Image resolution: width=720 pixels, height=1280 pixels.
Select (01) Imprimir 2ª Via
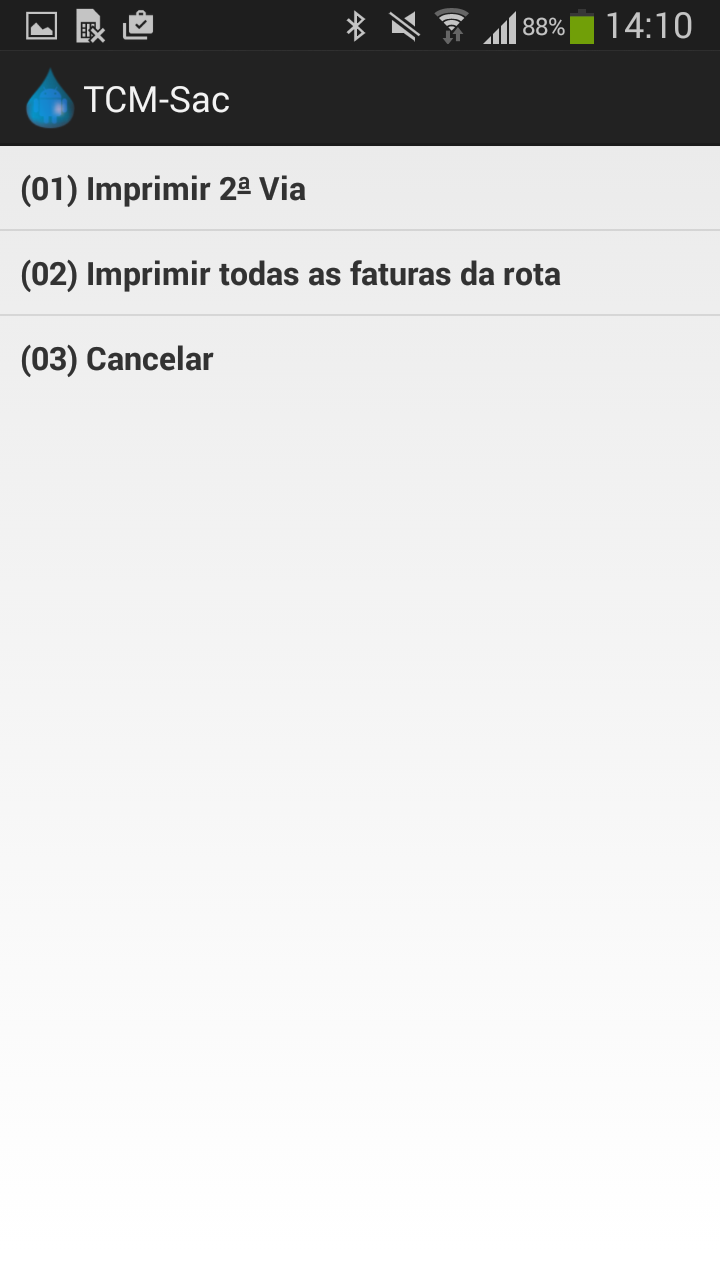tap(360, 188)
